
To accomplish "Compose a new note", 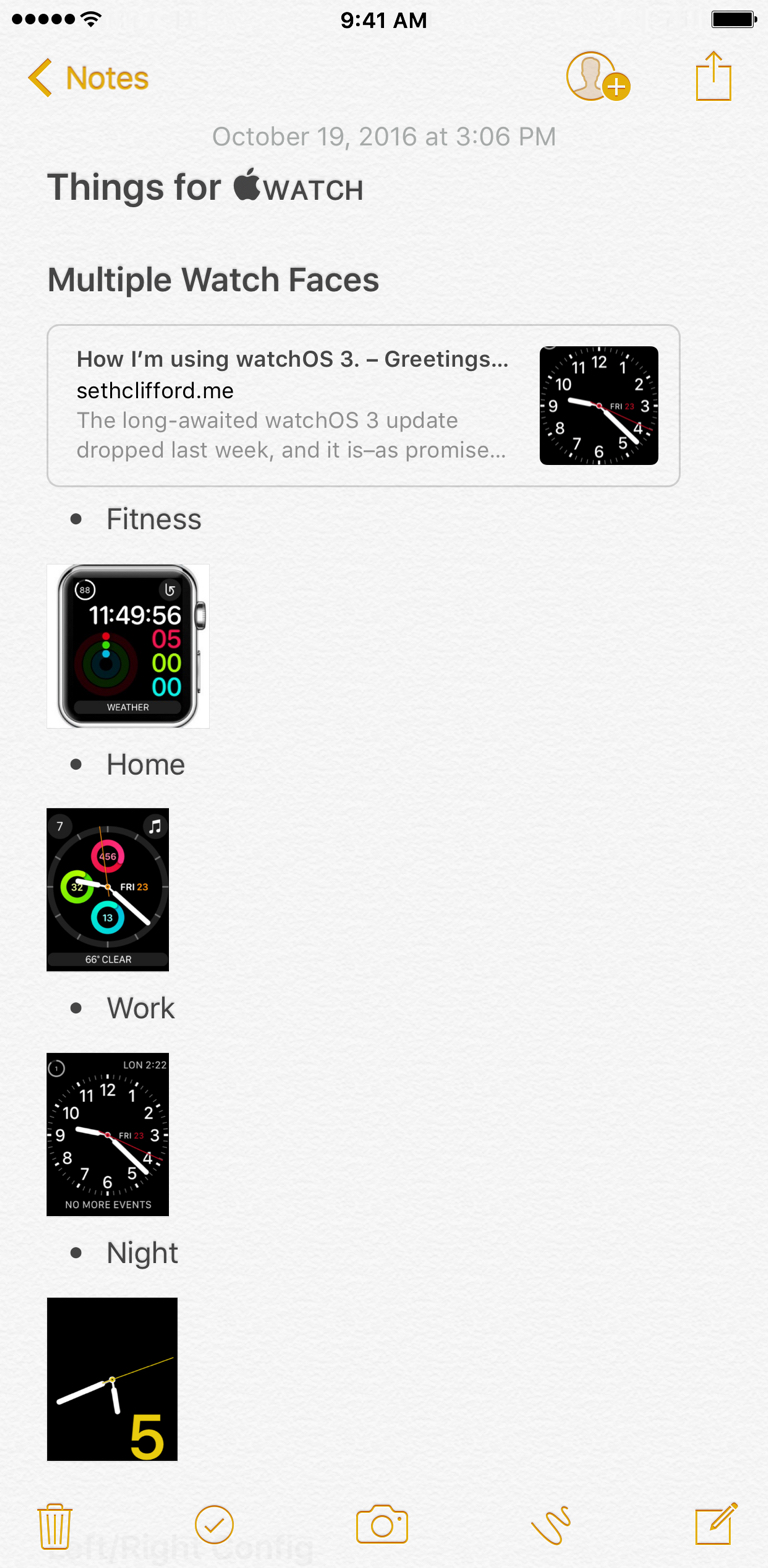I will point(716,1523).
